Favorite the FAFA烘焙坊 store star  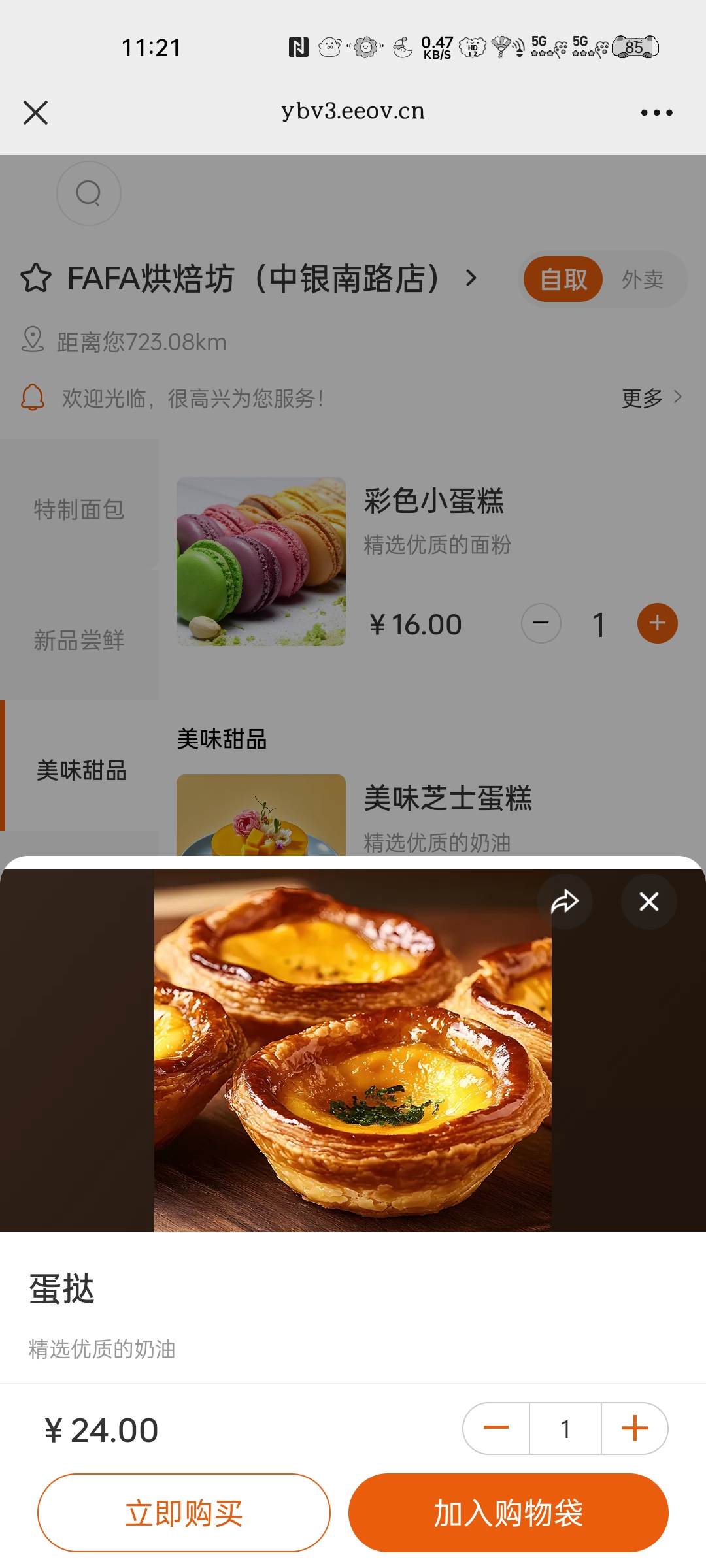pos(36,278)
